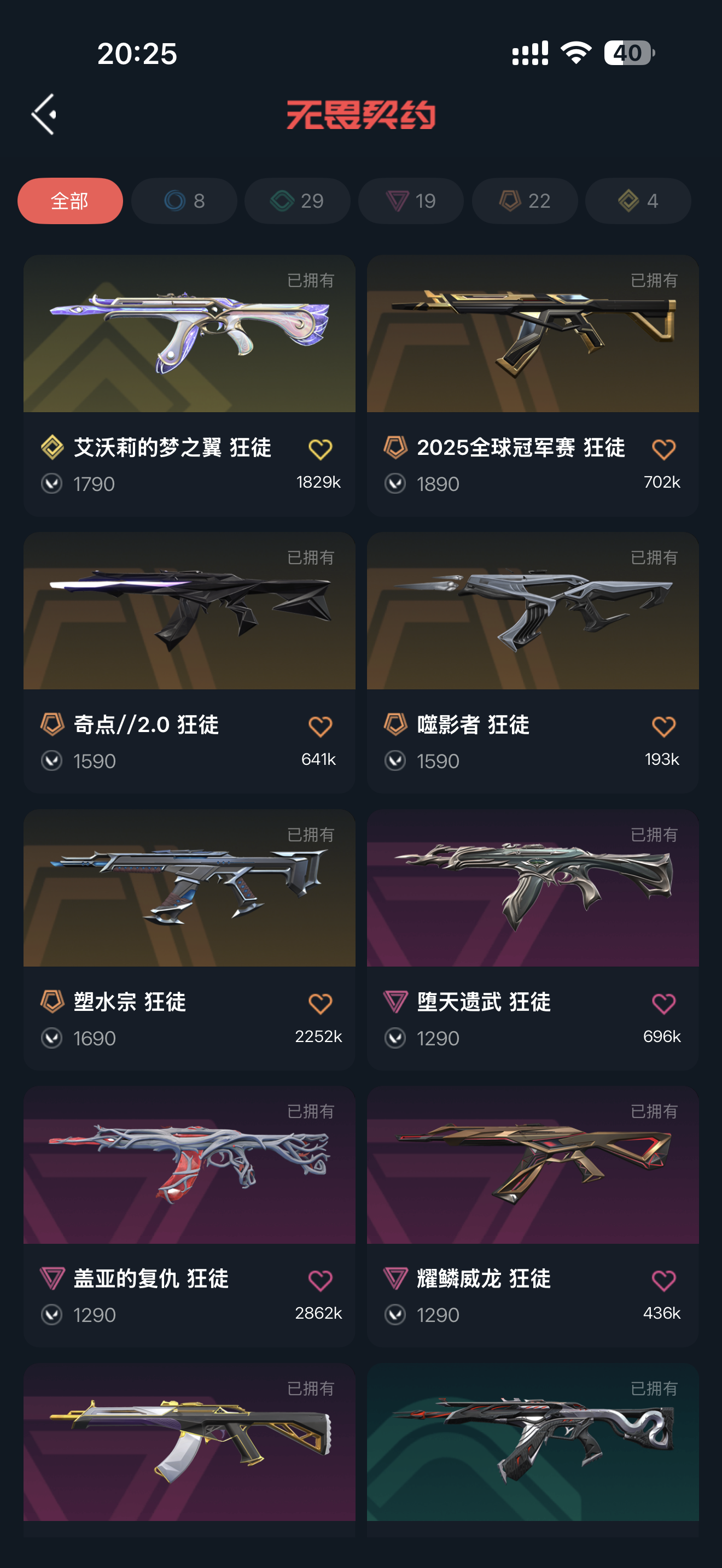Like 艾沃莉的梦之翼 狂徒 with the heart

click(320, 449)
